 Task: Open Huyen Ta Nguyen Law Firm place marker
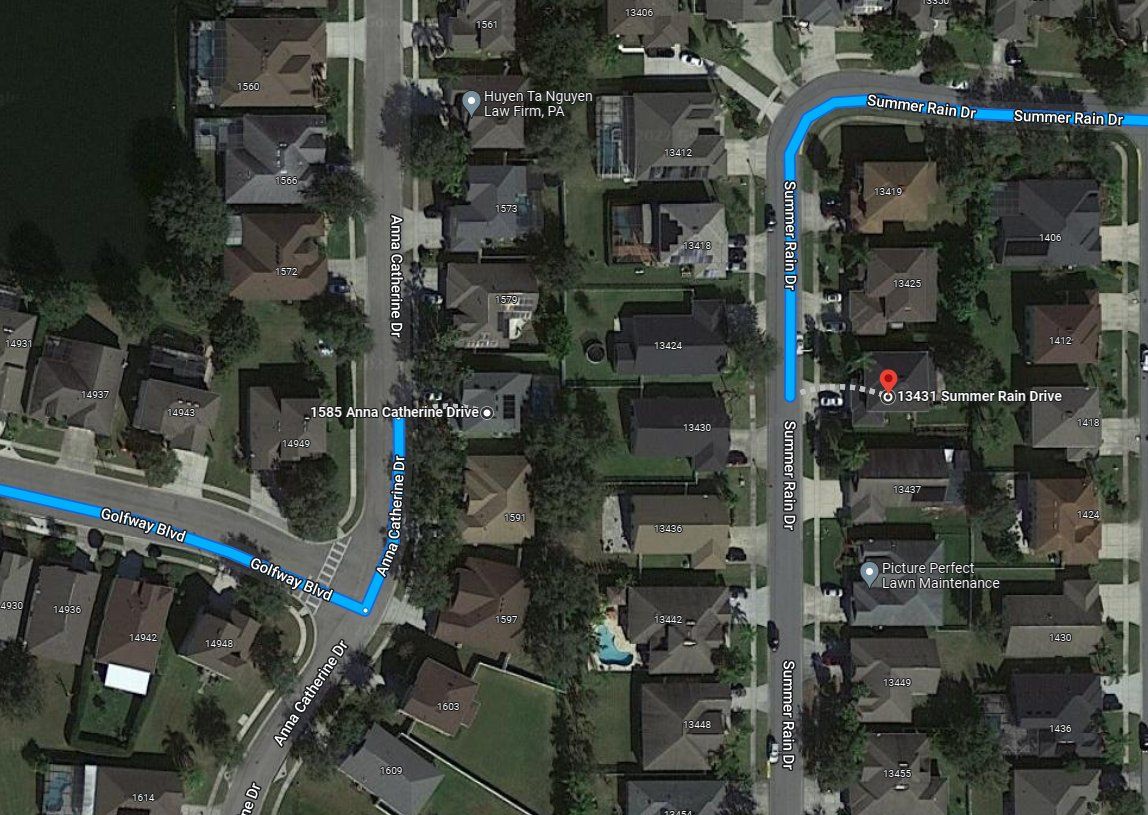pyautogui.click(x=471, y=102)
